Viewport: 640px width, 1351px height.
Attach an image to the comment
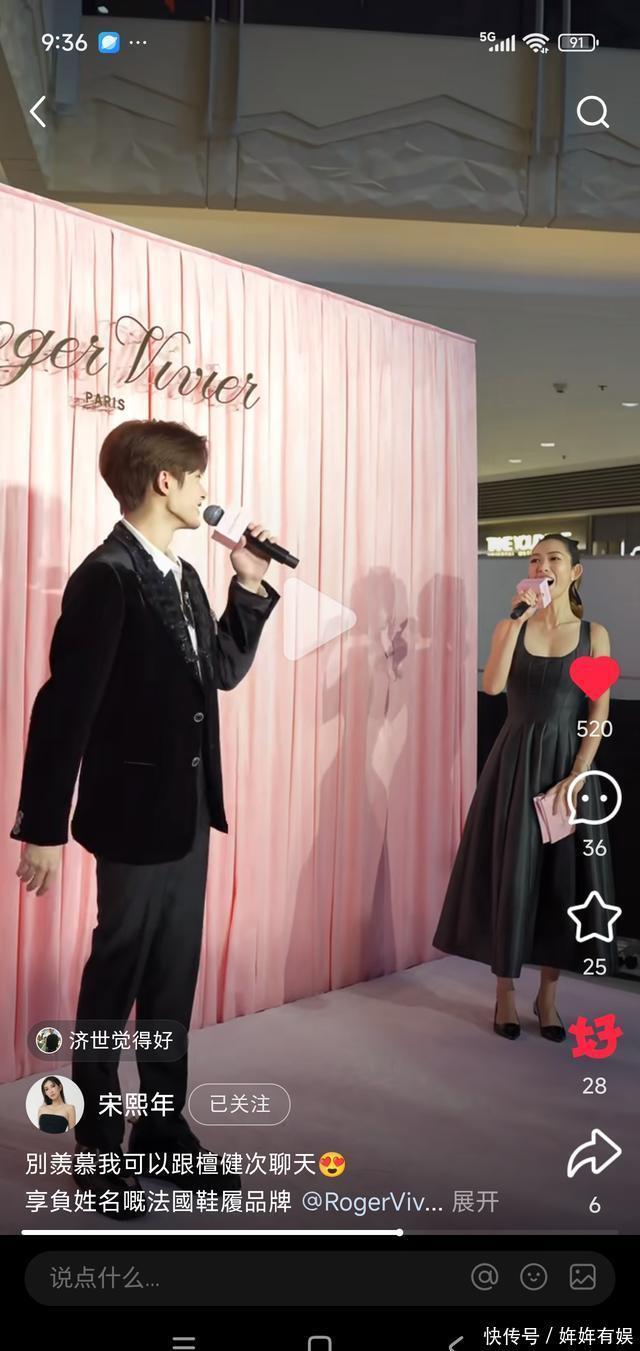(x=583, y=1277)
